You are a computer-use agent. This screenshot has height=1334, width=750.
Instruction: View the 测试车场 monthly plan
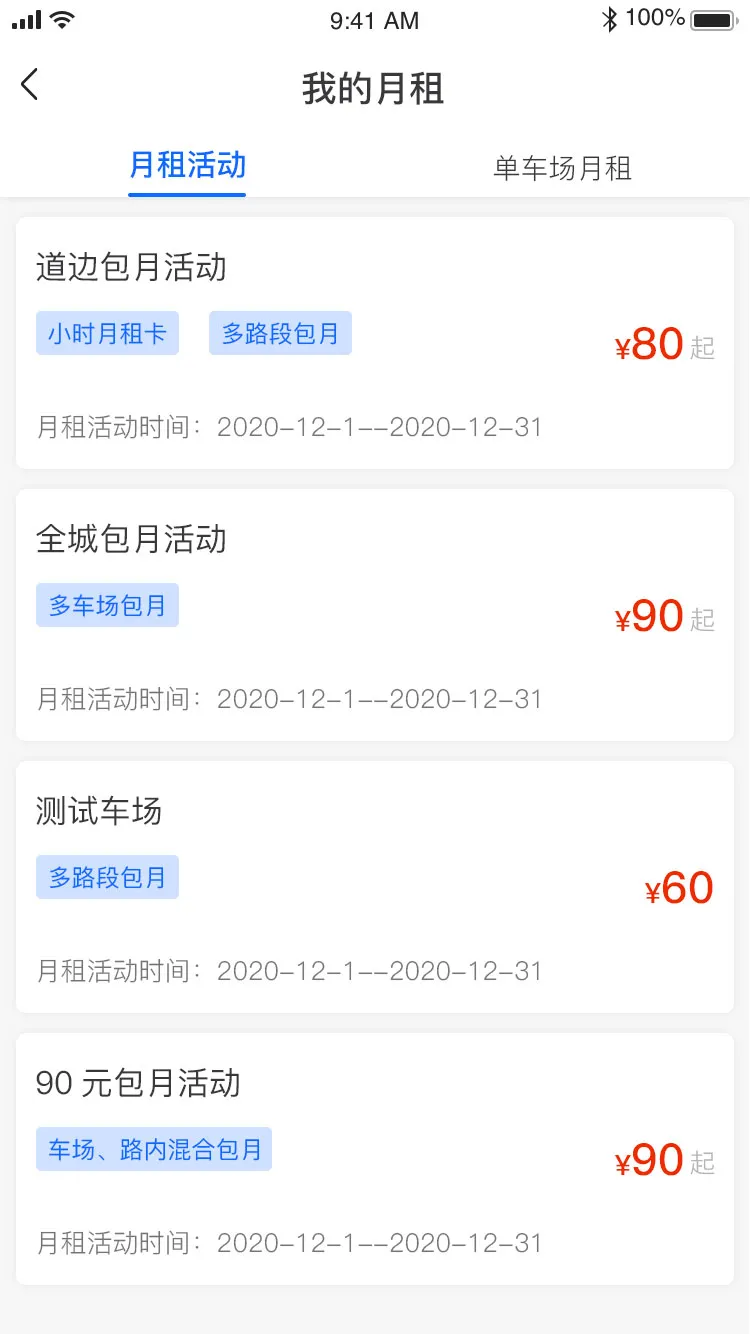pyautogui.click(x=375, y=887)
